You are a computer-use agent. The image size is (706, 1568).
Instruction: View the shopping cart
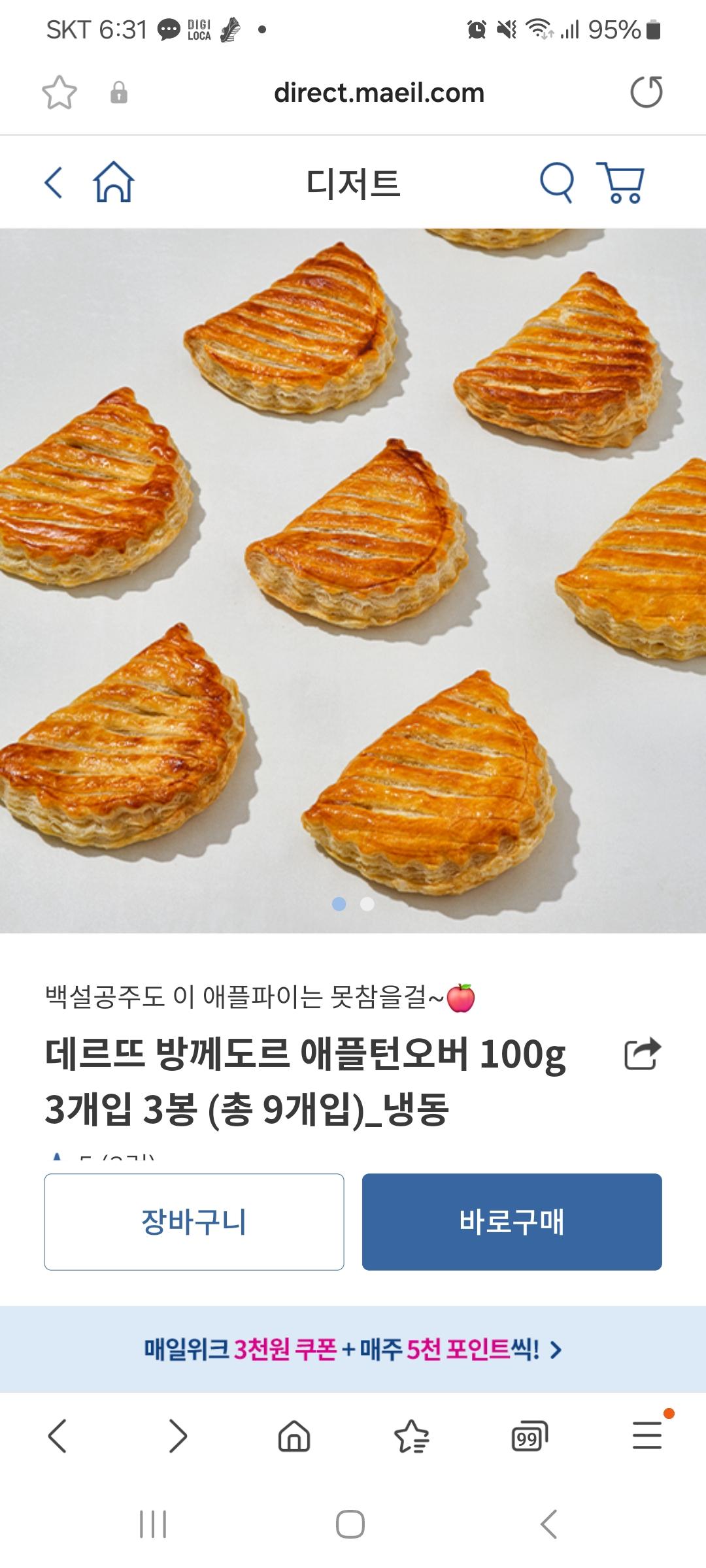point(620,182)
